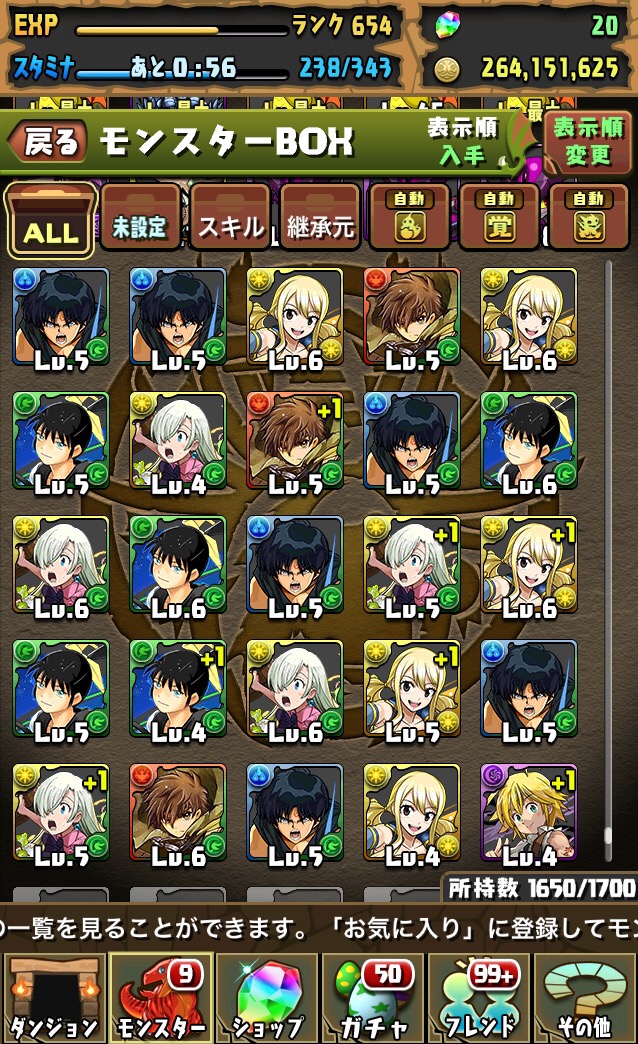Tap the 戻る back button
The width and height of the screenshot is (638, 1044).
pyautogui.click(x=48, y=141)
